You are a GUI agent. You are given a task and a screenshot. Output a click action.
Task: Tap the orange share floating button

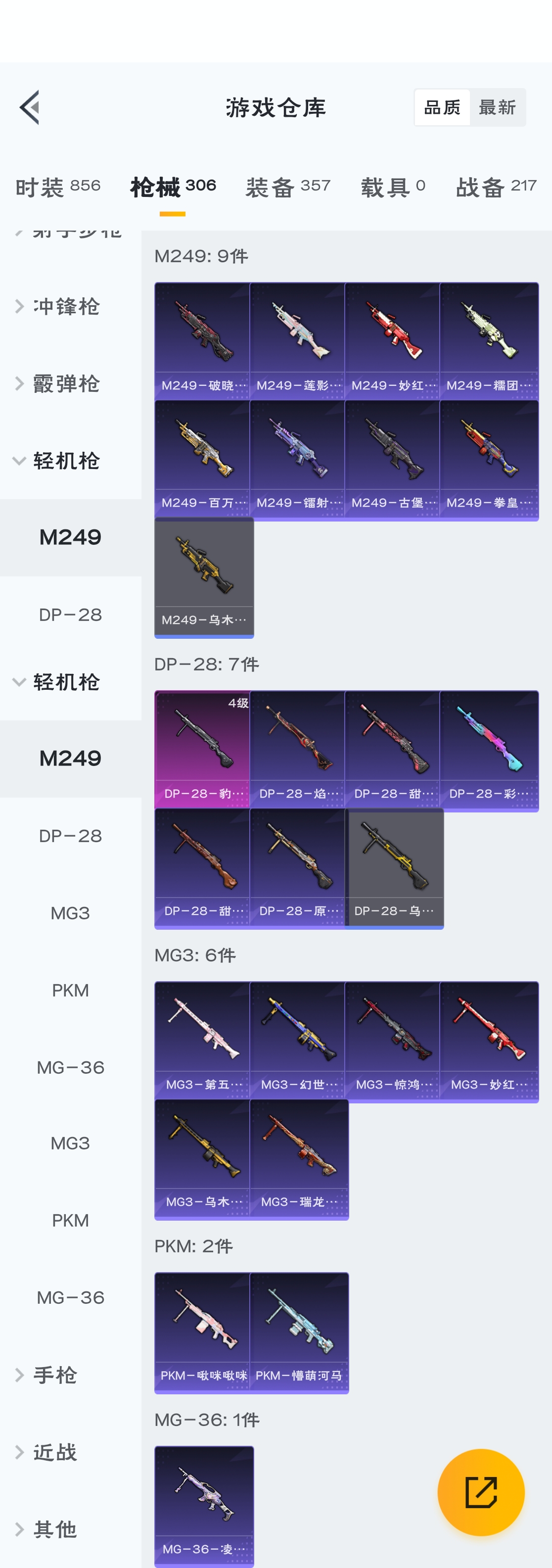[481, 1492]
